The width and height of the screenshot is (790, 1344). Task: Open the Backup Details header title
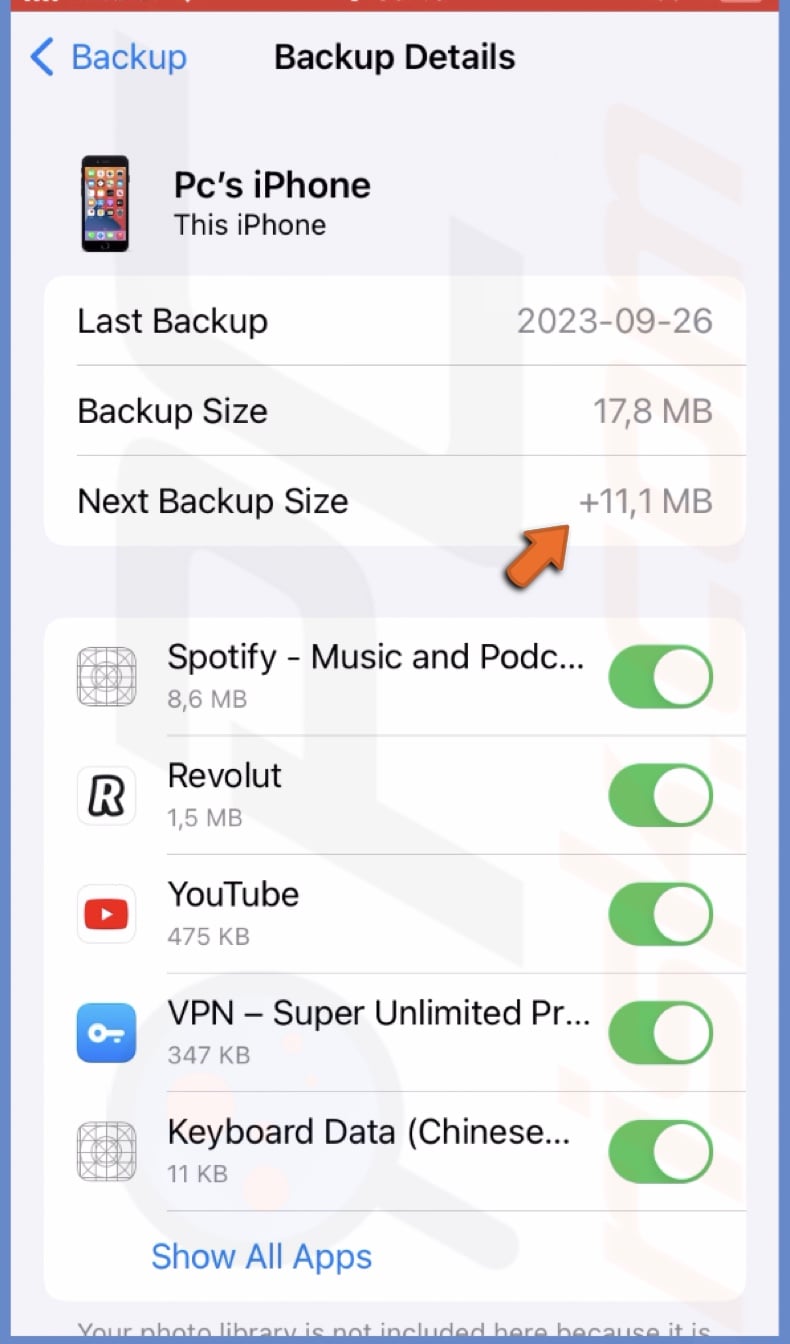(394, 57)
